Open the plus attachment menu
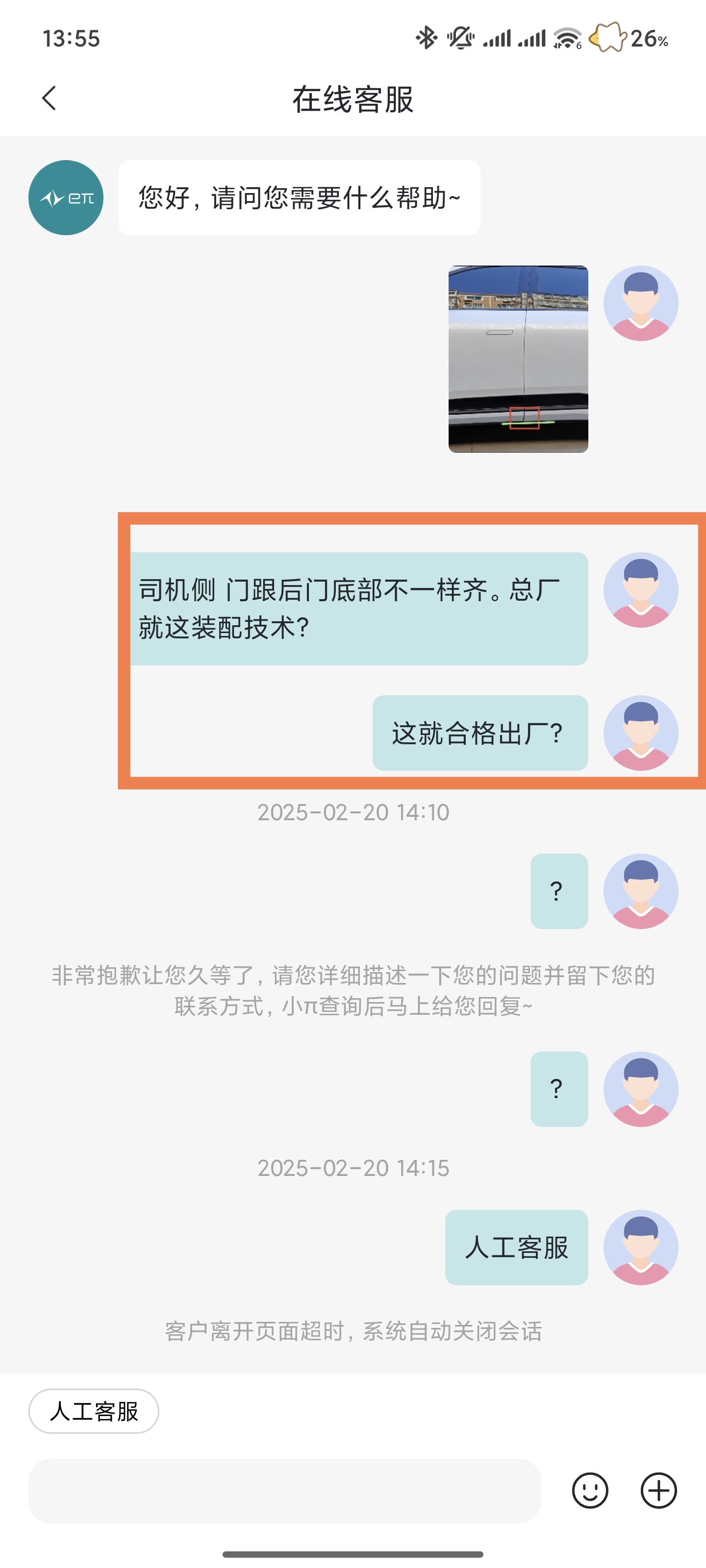This screenshot has height=1568, width=706. pyautogui.click(x=658, y=1490)
